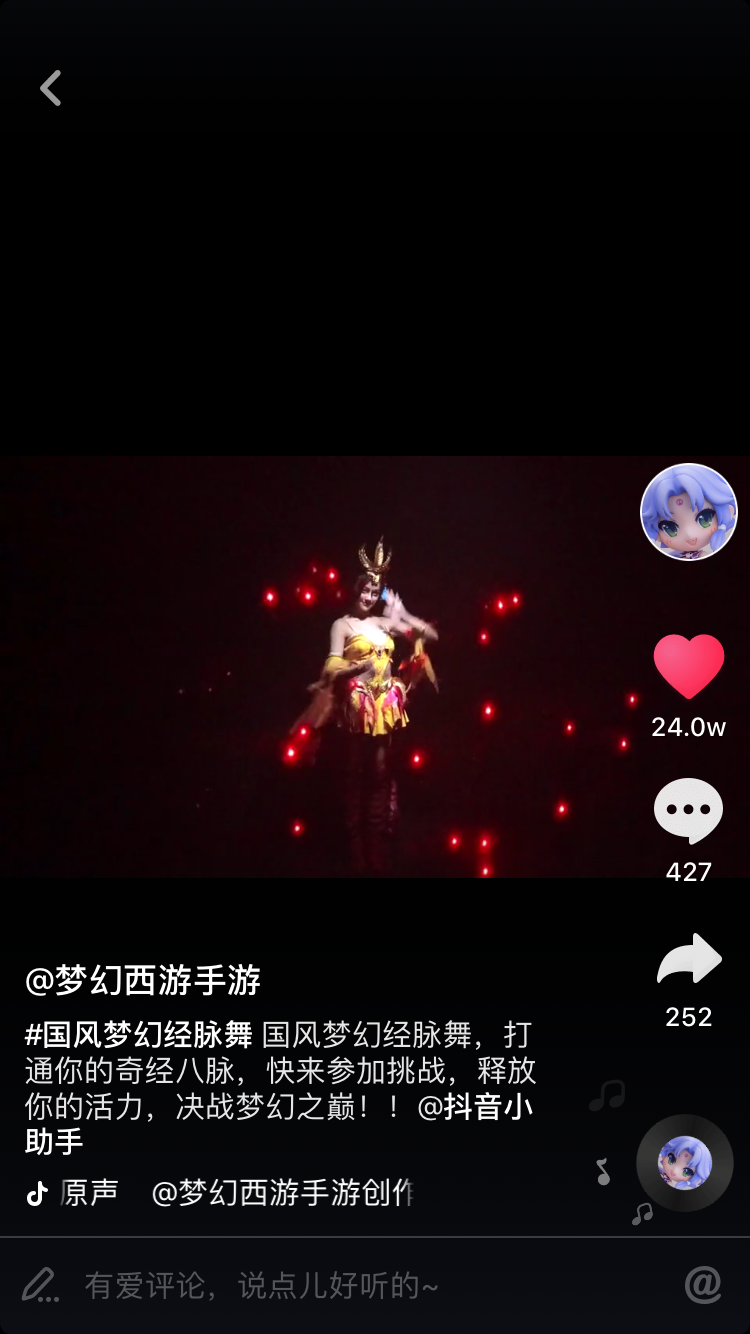
Task: Tap the @ mention icon in the comment bar
Action: coord(703,1285)
